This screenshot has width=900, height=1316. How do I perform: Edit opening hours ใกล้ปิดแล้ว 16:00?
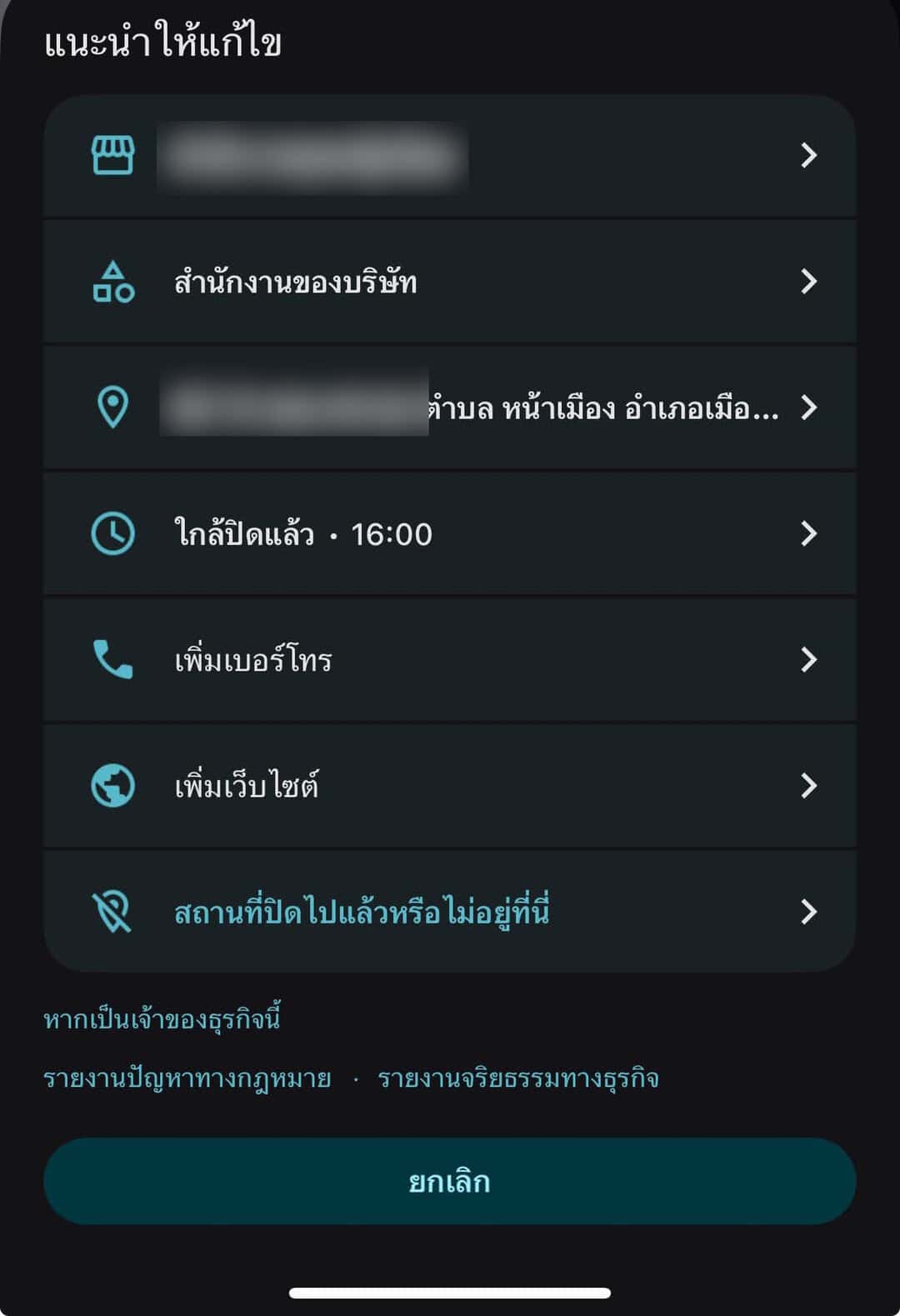click(x=450, y=533)
